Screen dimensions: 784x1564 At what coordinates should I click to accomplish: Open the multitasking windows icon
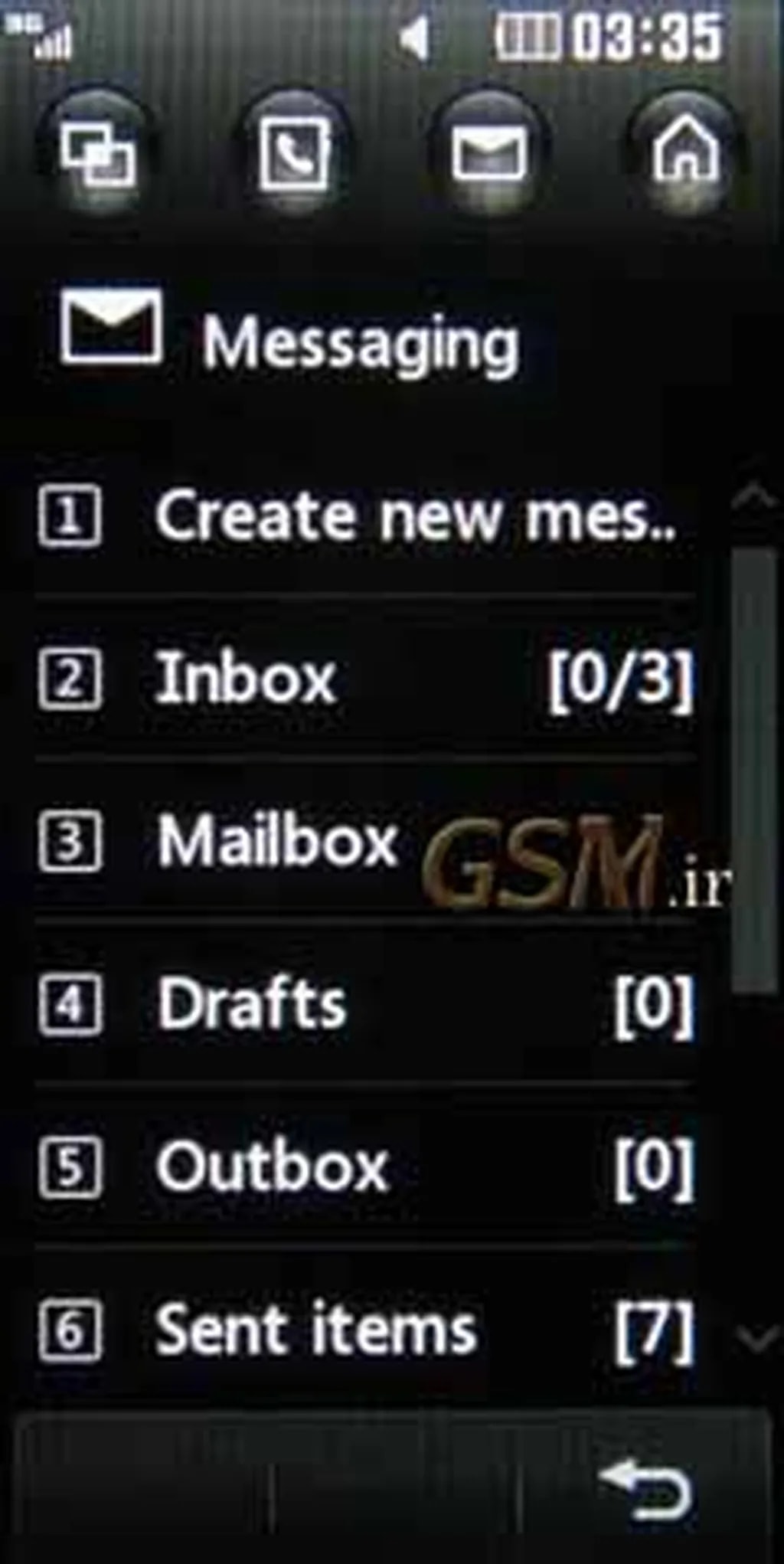point(98,154)
